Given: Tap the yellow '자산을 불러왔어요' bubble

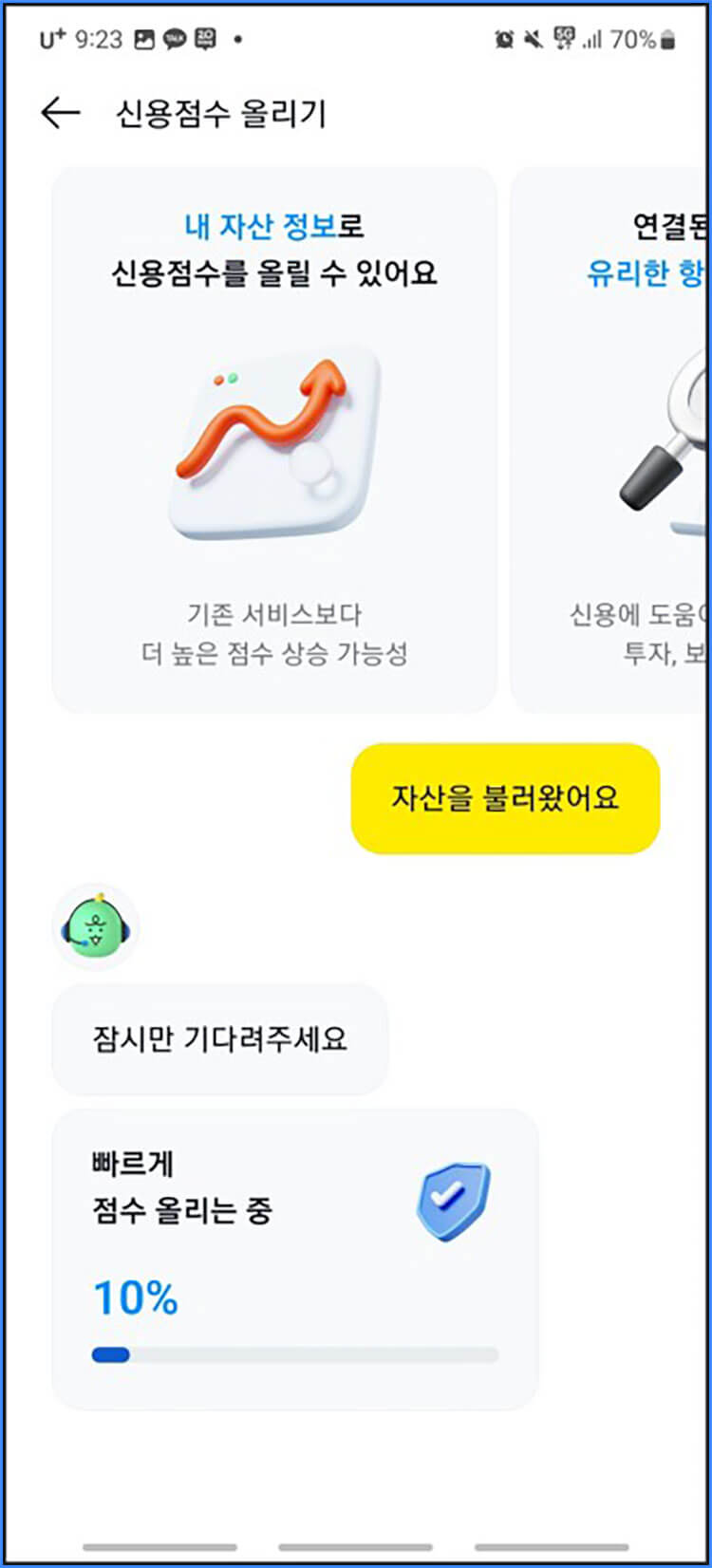Looking at the screenshot, I should [504, 798].
